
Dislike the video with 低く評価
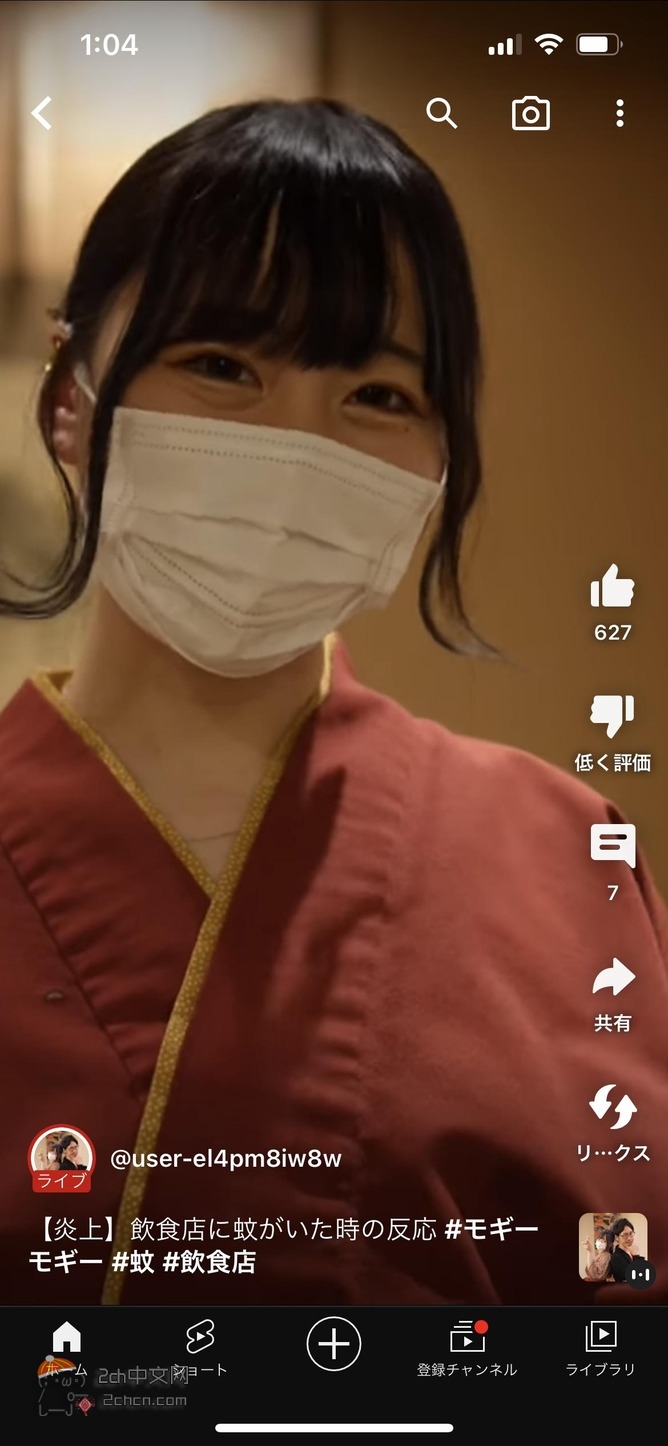(x=612, y=717)
